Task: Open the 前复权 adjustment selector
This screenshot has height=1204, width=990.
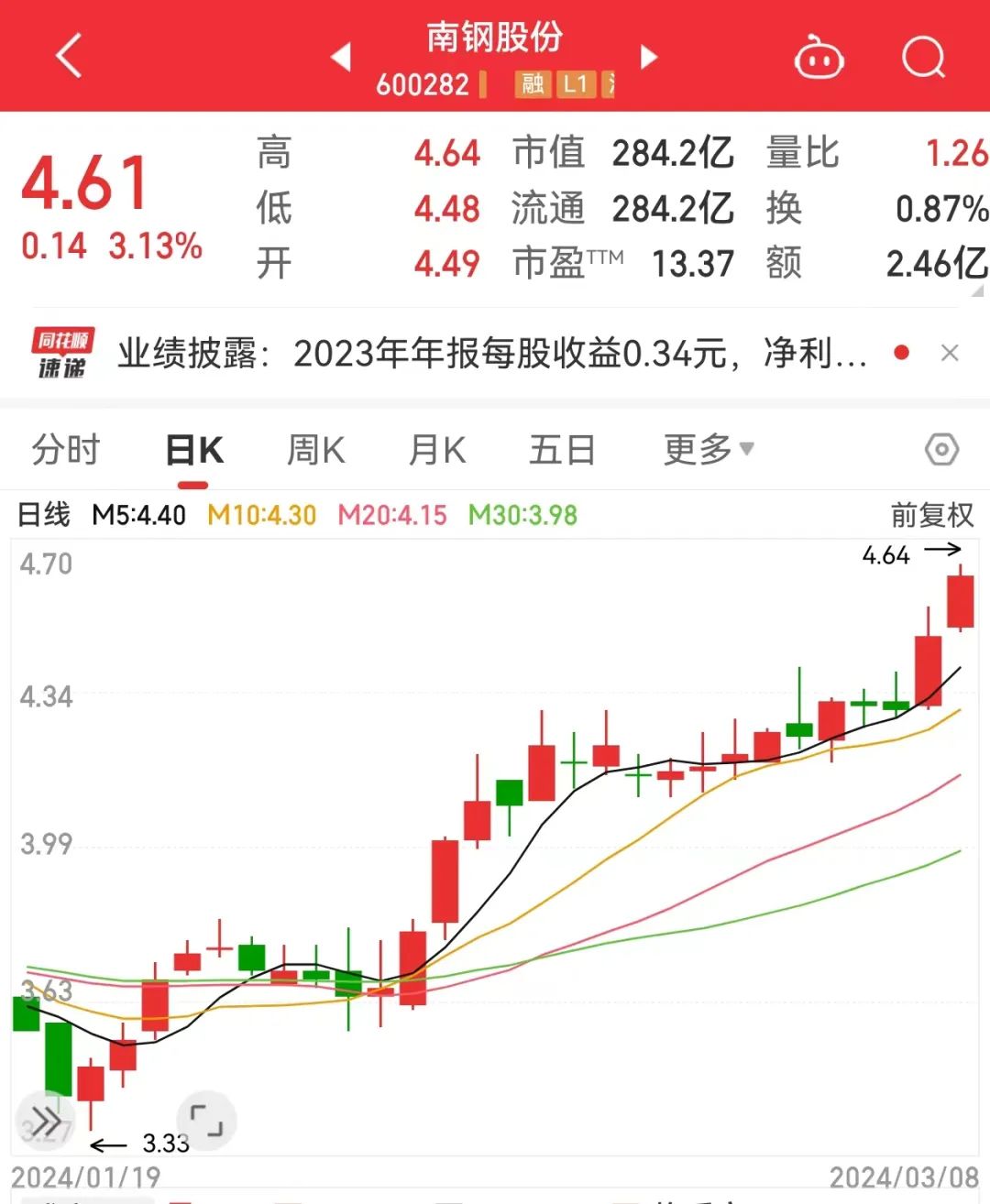Action: coord(933,515)
